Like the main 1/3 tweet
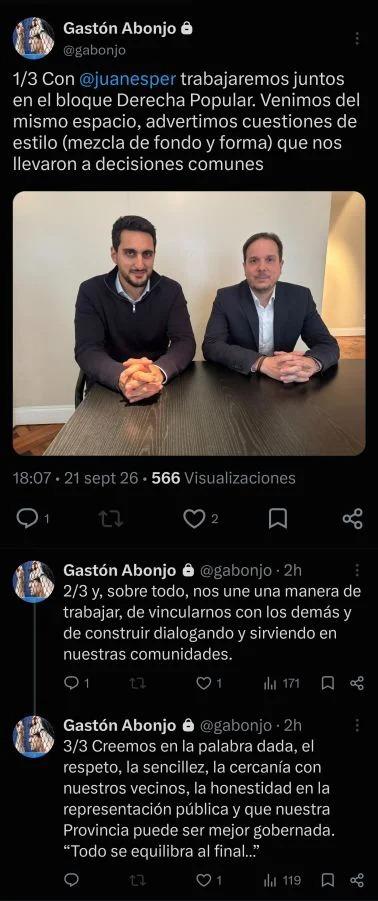The height and width of the screenshot is (901, 378). click(194, 518)
